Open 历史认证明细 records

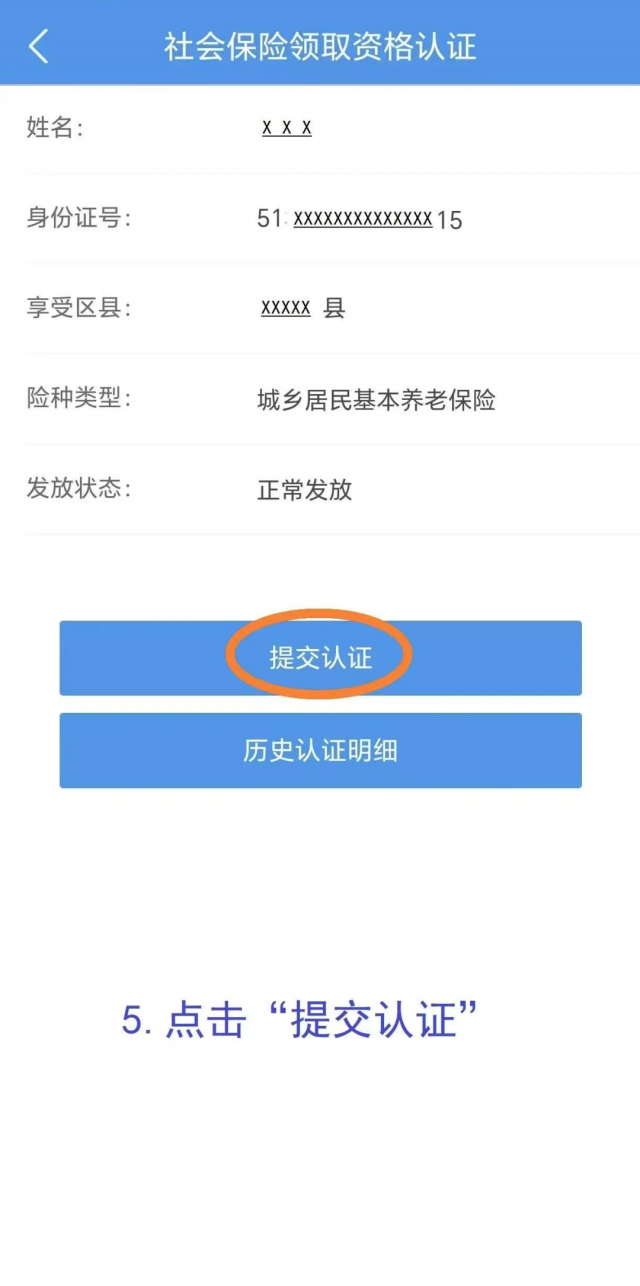click(320, 750)
